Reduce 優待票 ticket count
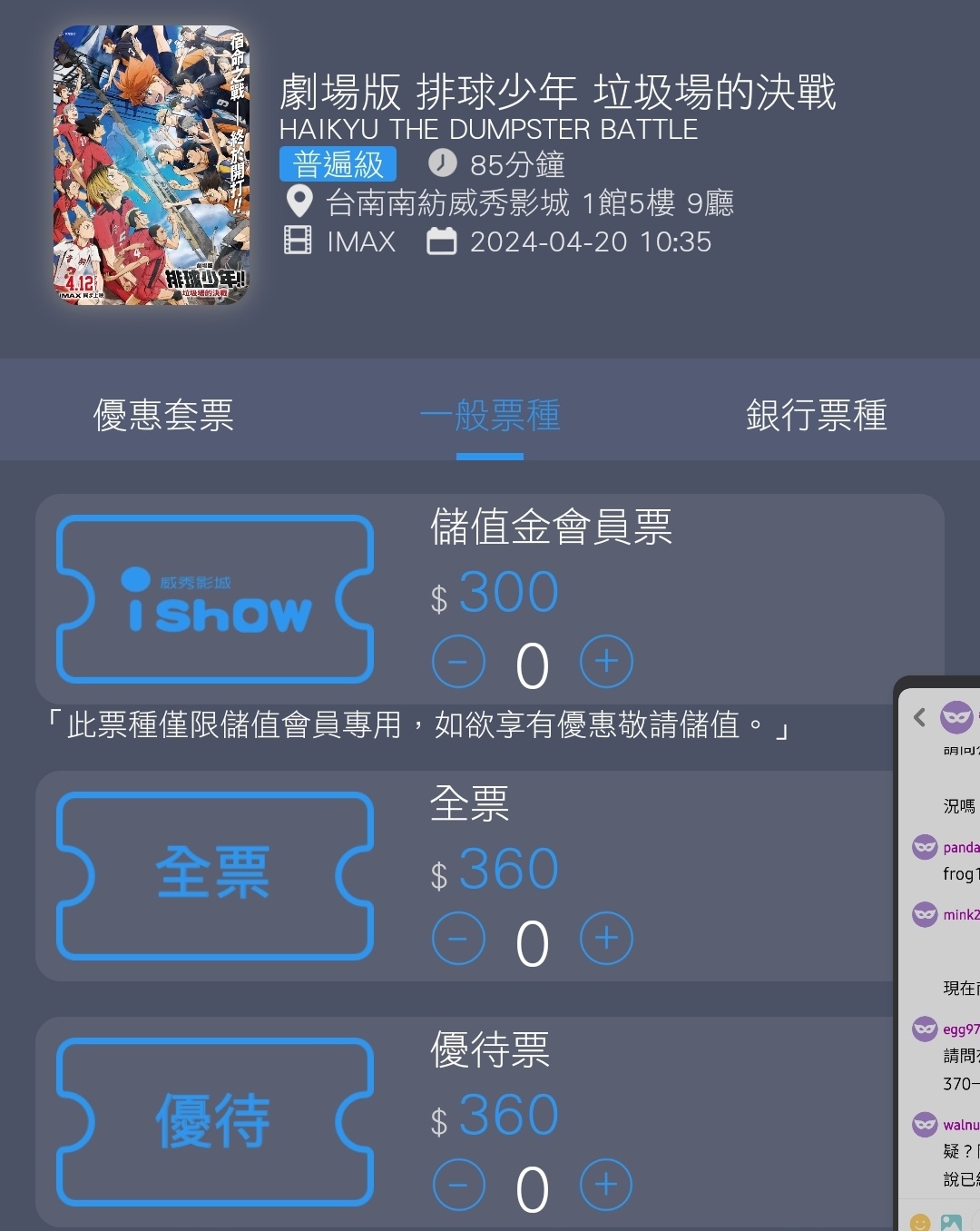The image size is (980, 1231). (x=458, y=1184)
